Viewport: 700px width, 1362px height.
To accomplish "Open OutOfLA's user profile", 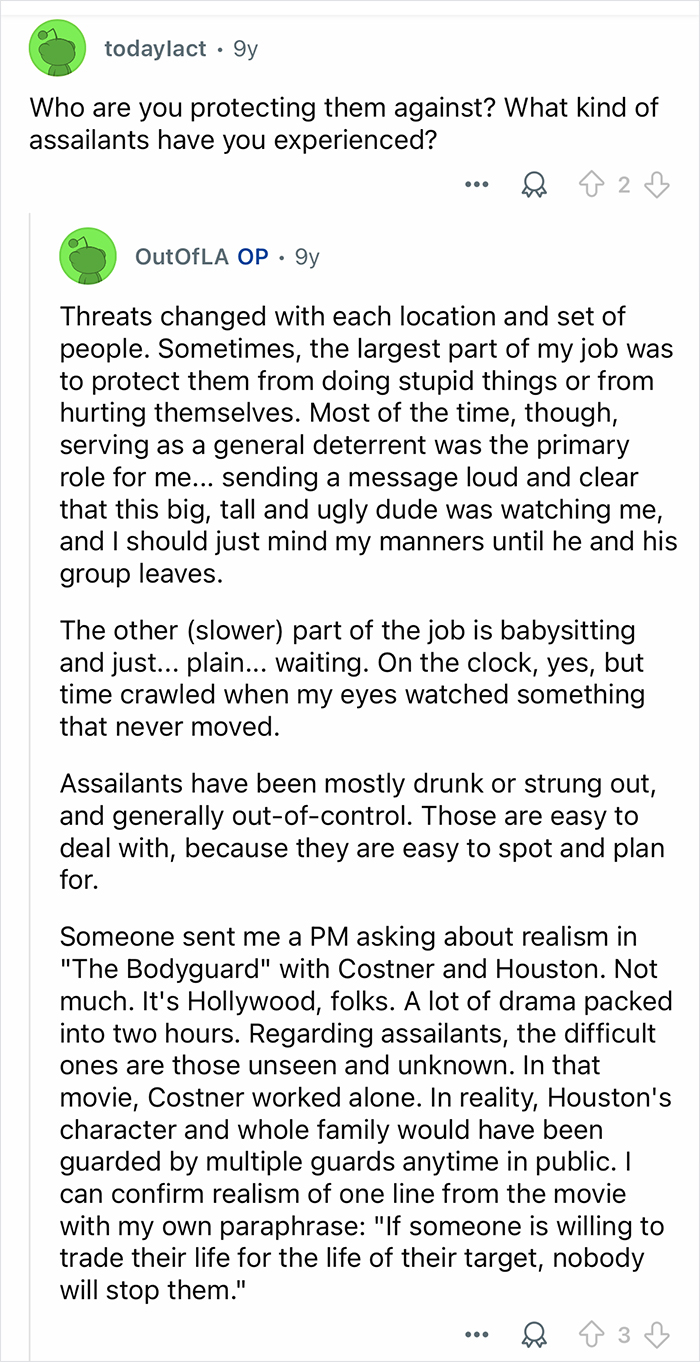I will point(184,256).
